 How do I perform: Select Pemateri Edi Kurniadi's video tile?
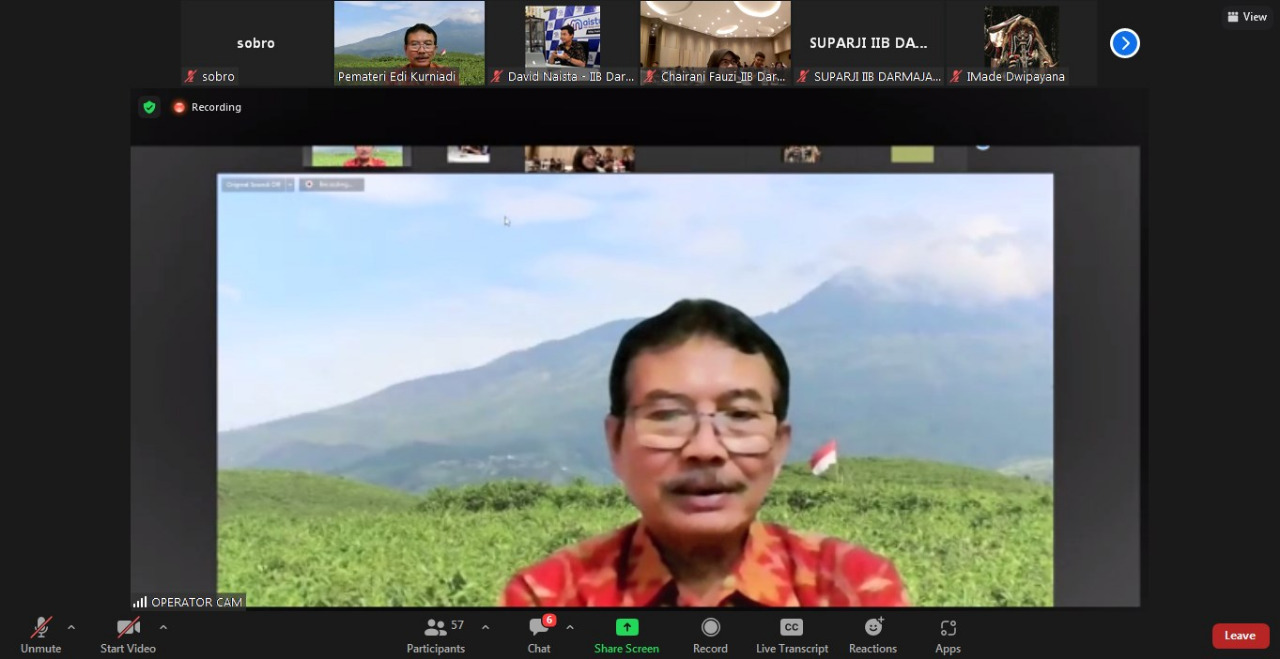point(409,42)
